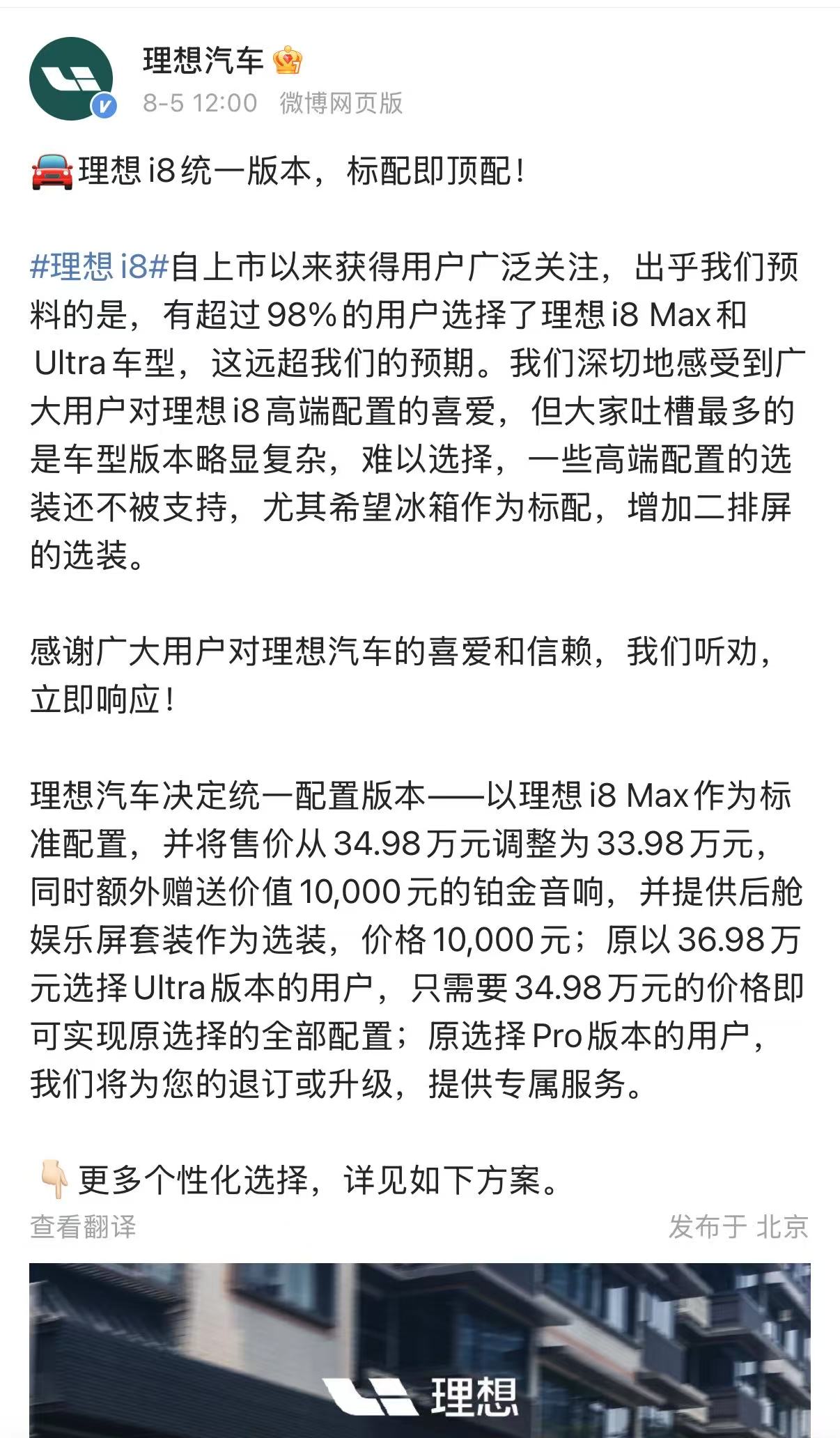This screenshot has width=840, height=1438.
Task: Open the attached 理想 image
Action: click(419, 1350)
